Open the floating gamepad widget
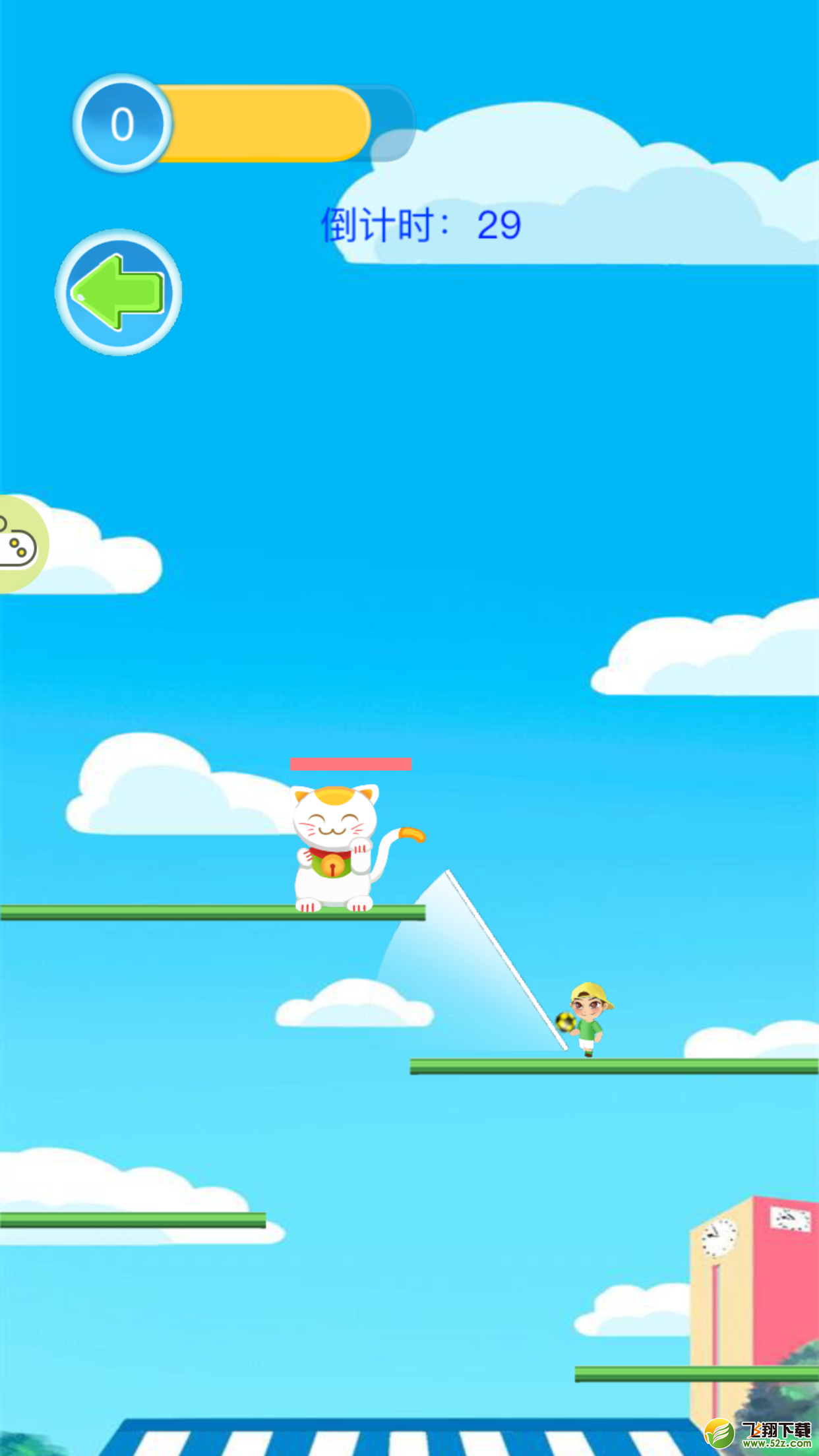The height and width of the screenshot is (1456, 819). click(x=23, y=544)
